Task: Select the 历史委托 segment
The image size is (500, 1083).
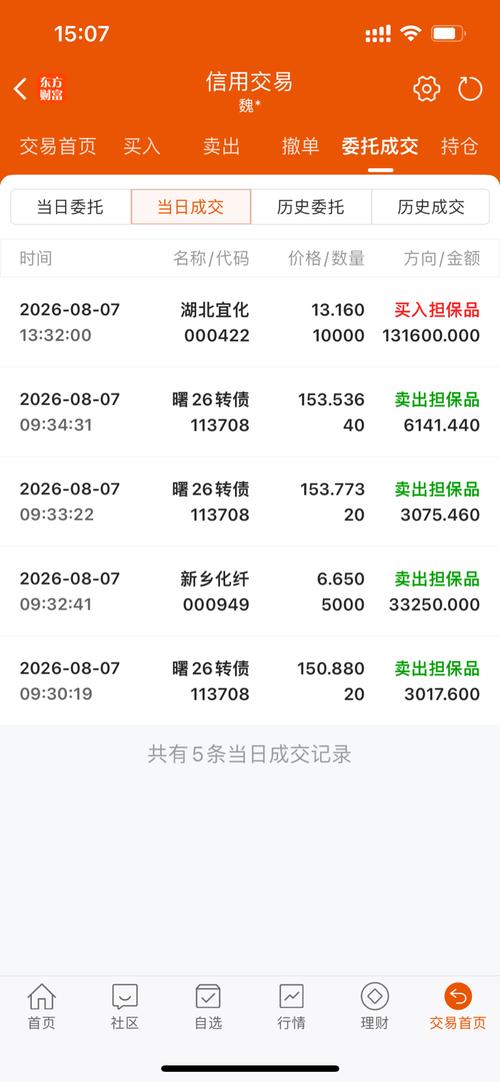Action: 311,207
